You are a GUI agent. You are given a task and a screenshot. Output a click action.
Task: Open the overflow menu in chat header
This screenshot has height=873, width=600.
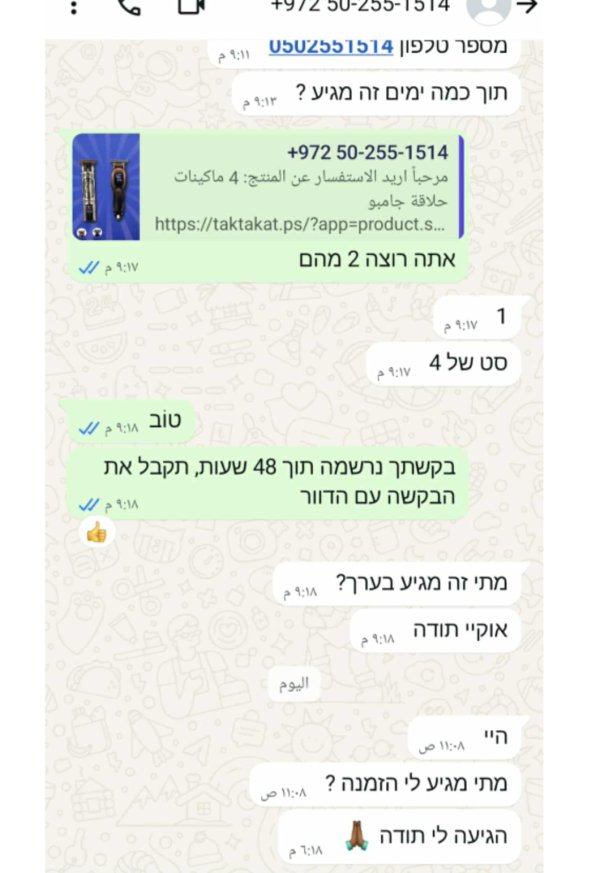coord(73,6)
